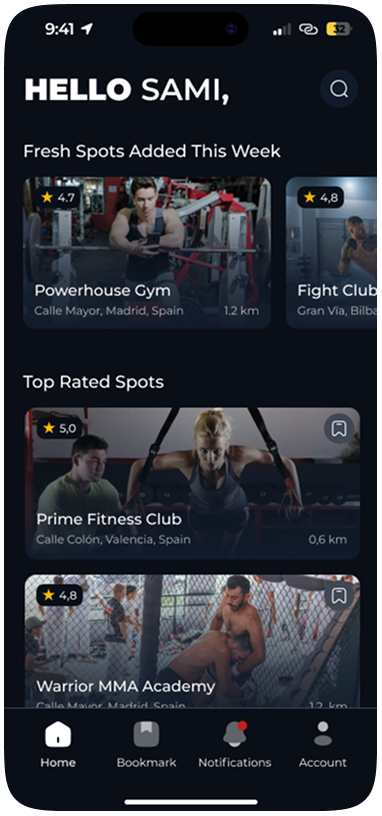Bookmark Warrior MMA Academy

[339, 595]
